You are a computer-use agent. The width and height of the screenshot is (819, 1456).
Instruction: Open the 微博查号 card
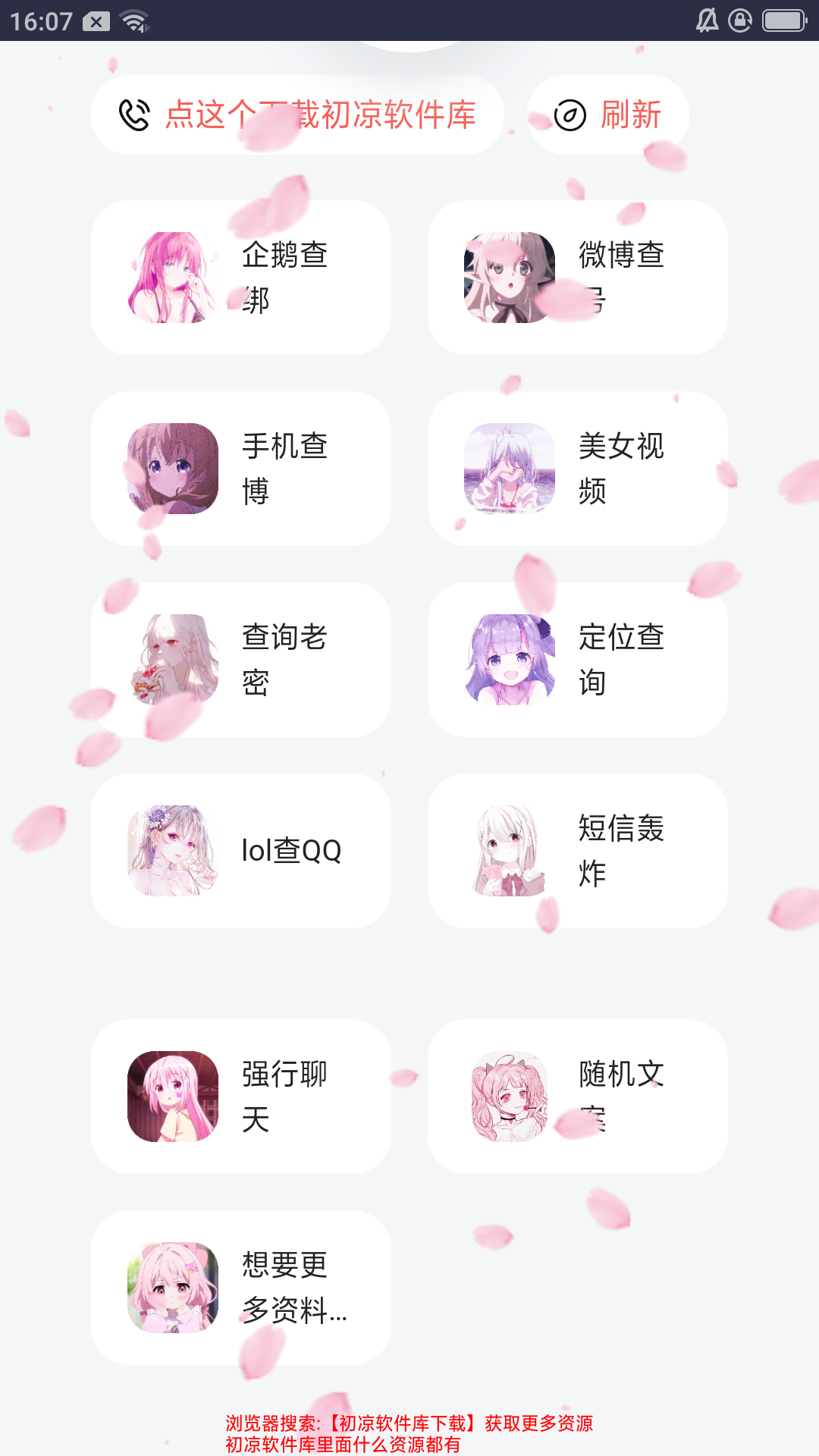tap(578, 278)
